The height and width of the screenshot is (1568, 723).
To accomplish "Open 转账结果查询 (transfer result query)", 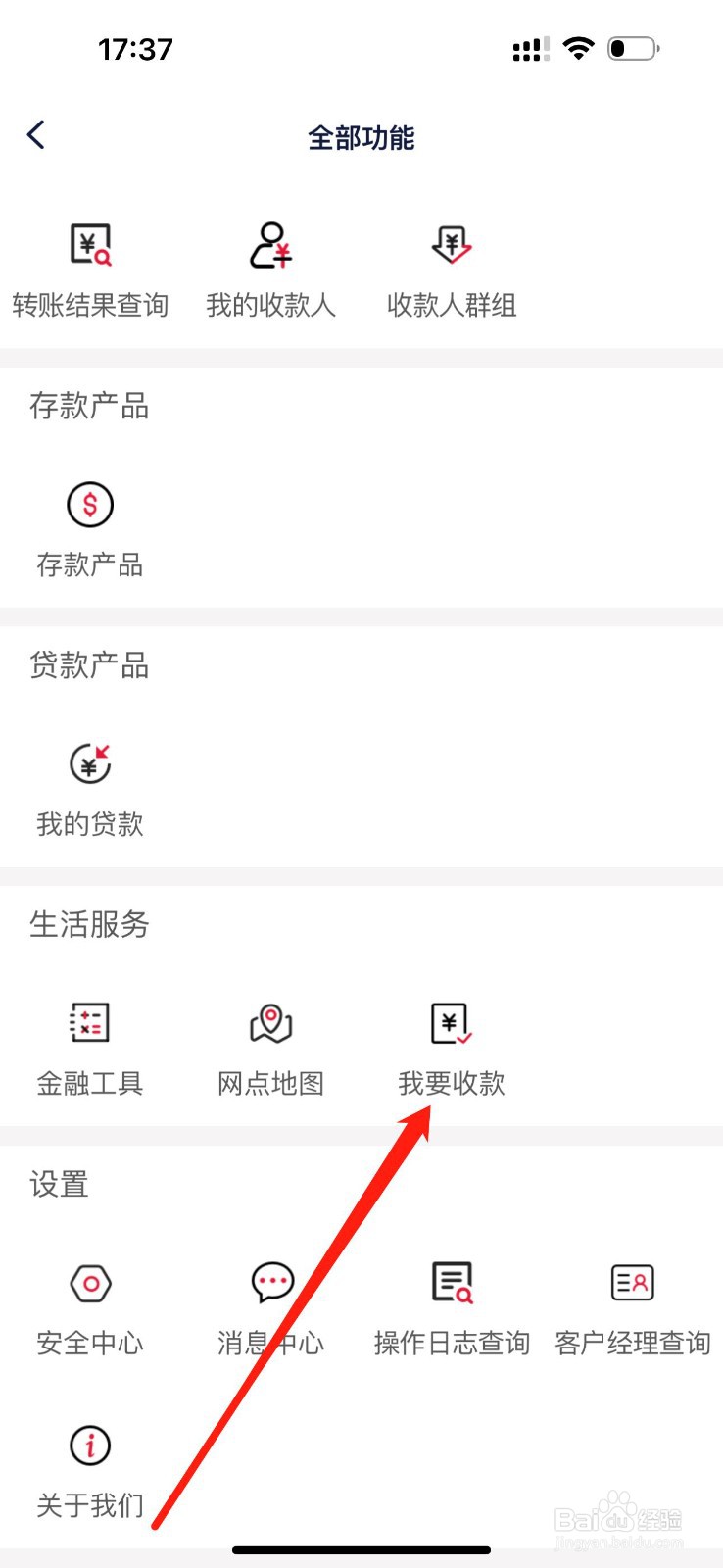I will coord(90,245).
